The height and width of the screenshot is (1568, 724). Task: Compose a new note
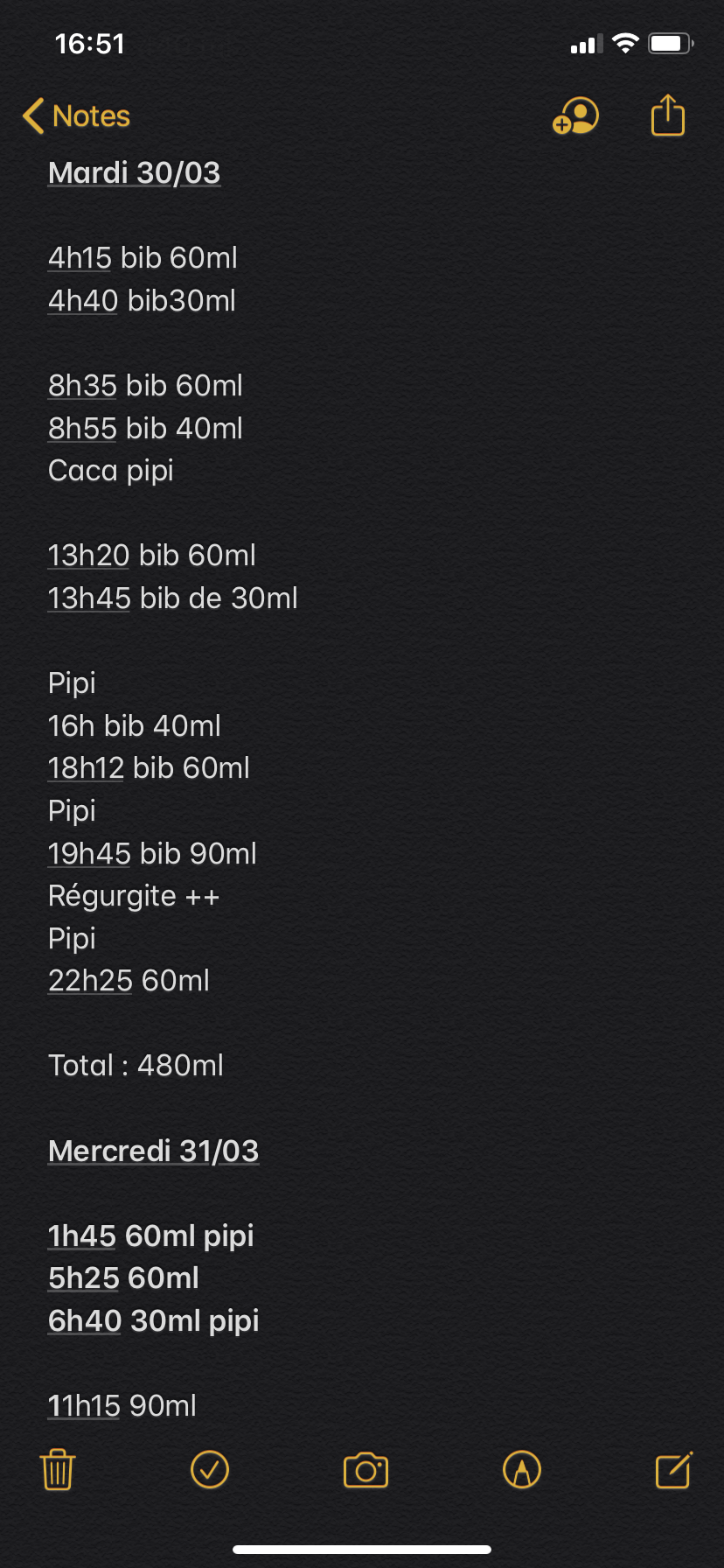(673, 1470)
